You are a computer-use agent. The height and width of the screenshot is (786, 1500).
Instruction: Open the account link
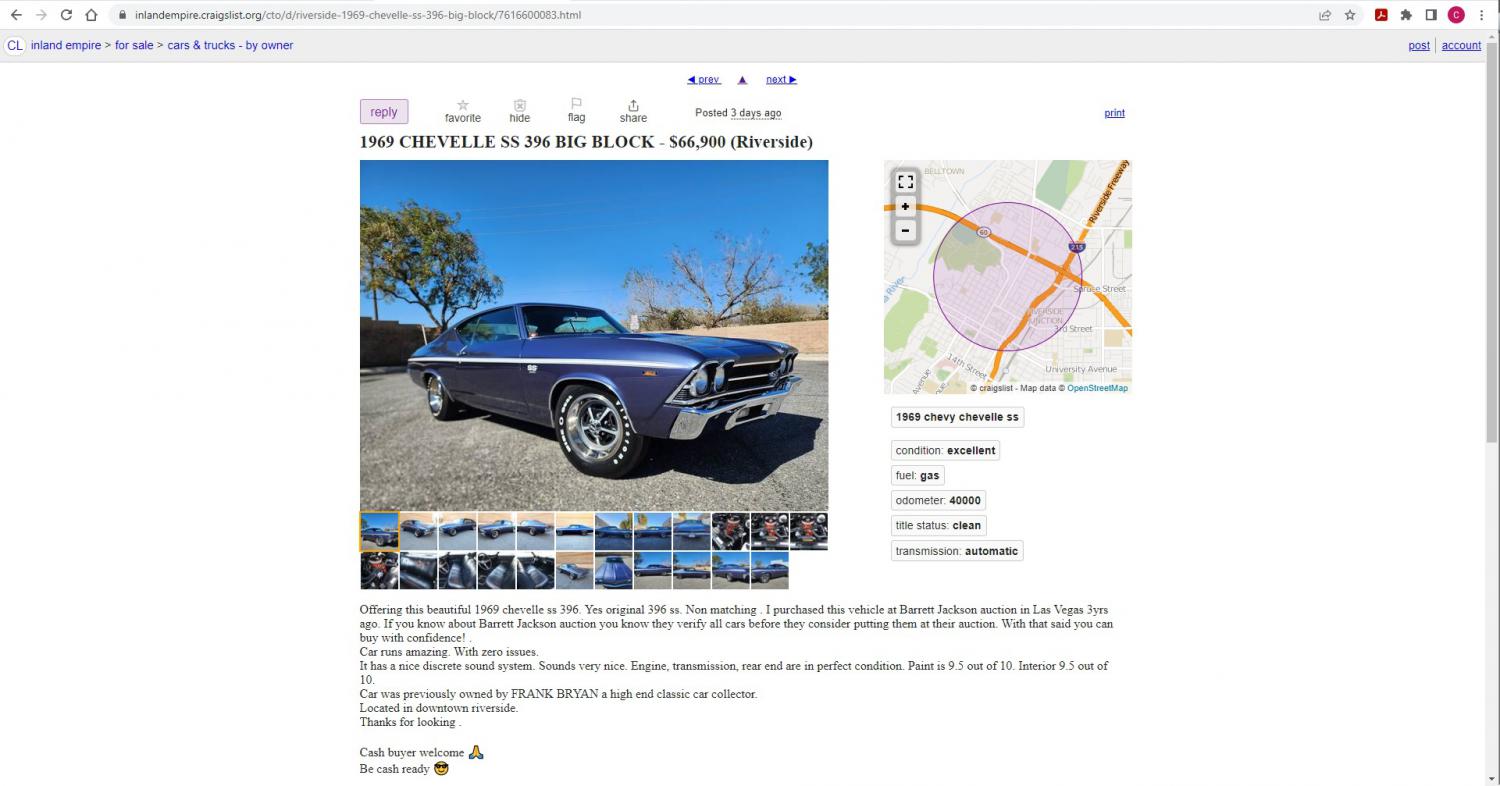click(x=1461, y=46)
